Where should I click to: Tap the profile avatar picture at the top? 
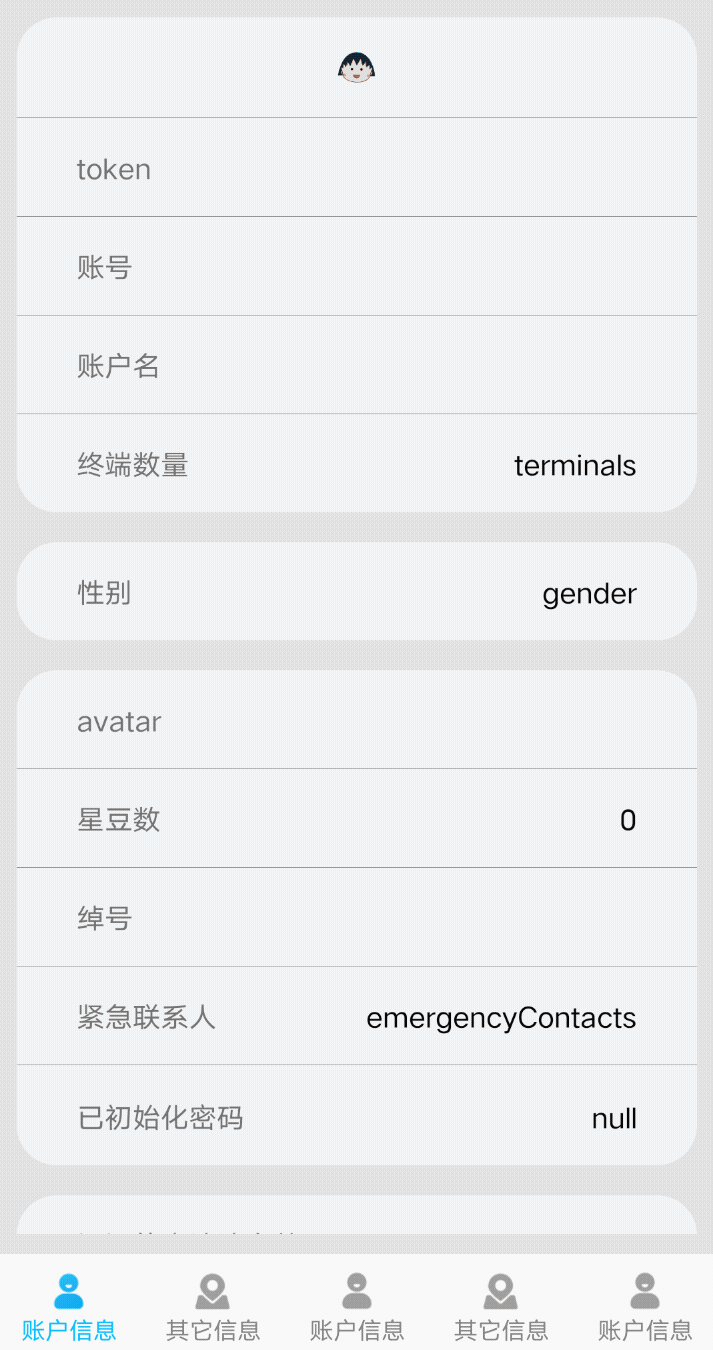[357, 68]
